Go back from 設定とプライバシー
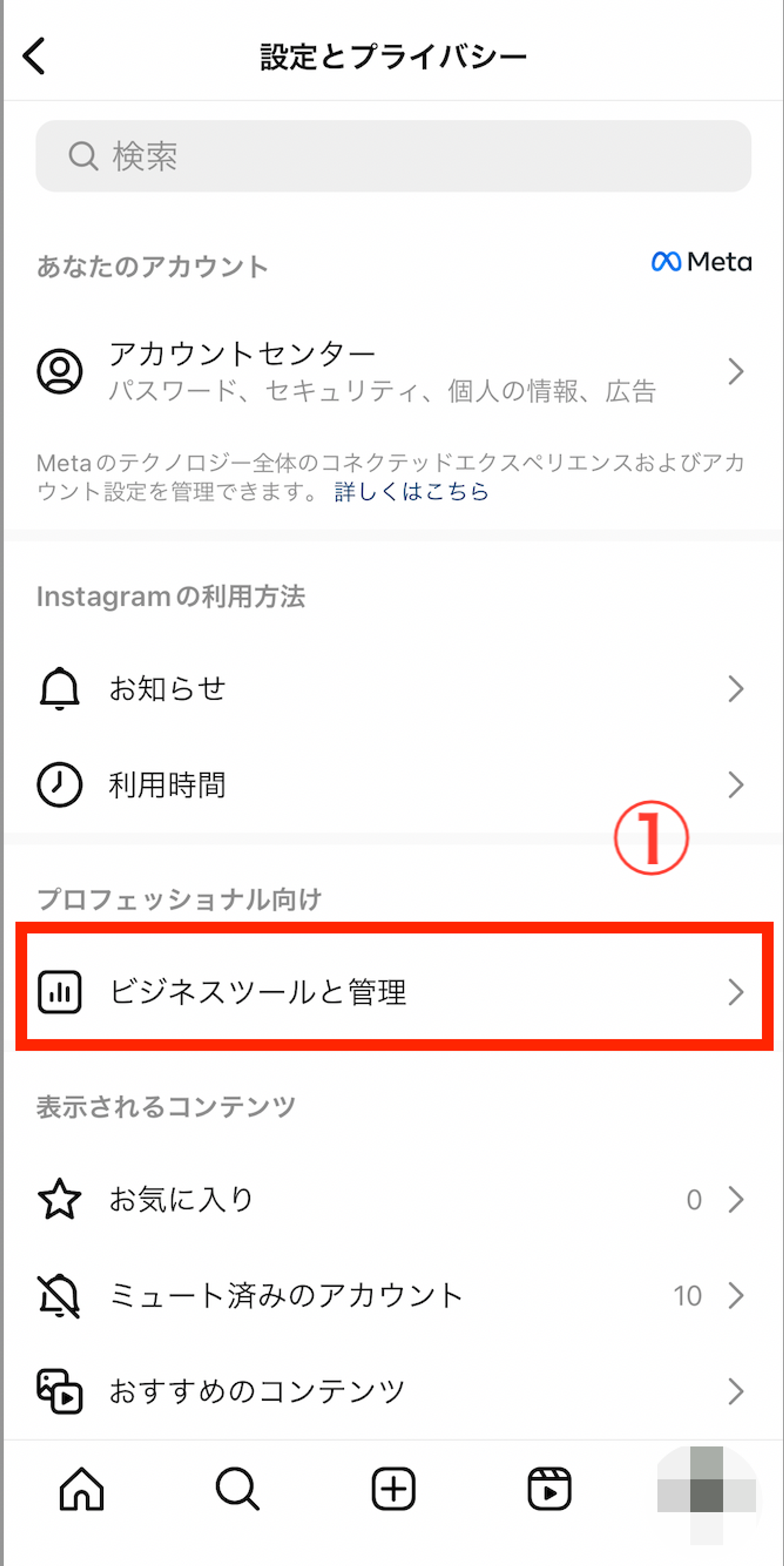Screen dimensions: 784x1566 point(34,56)
